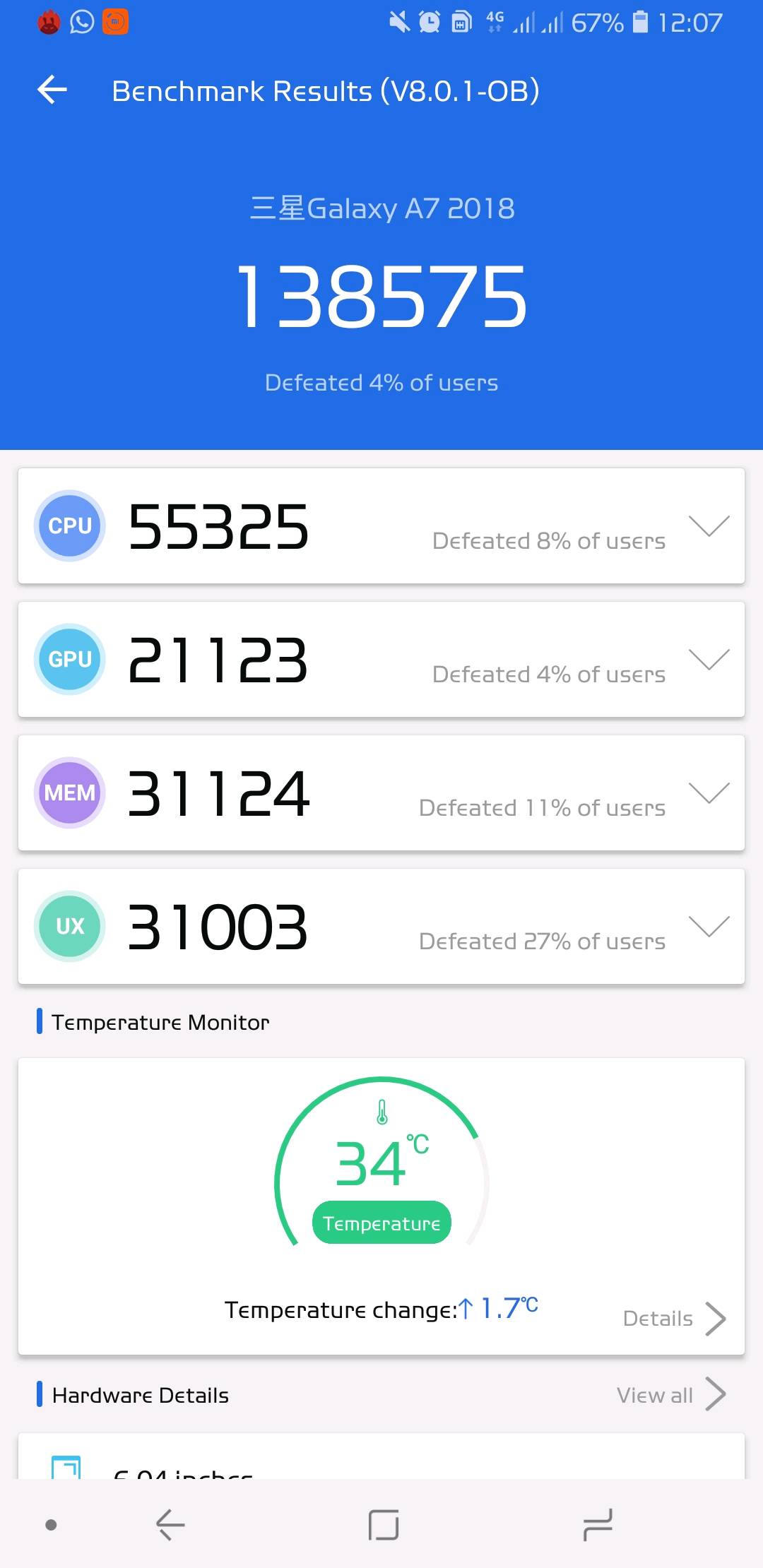
Task: Open recent apps from navigation bar
Action: click(x=598, y=1525)
